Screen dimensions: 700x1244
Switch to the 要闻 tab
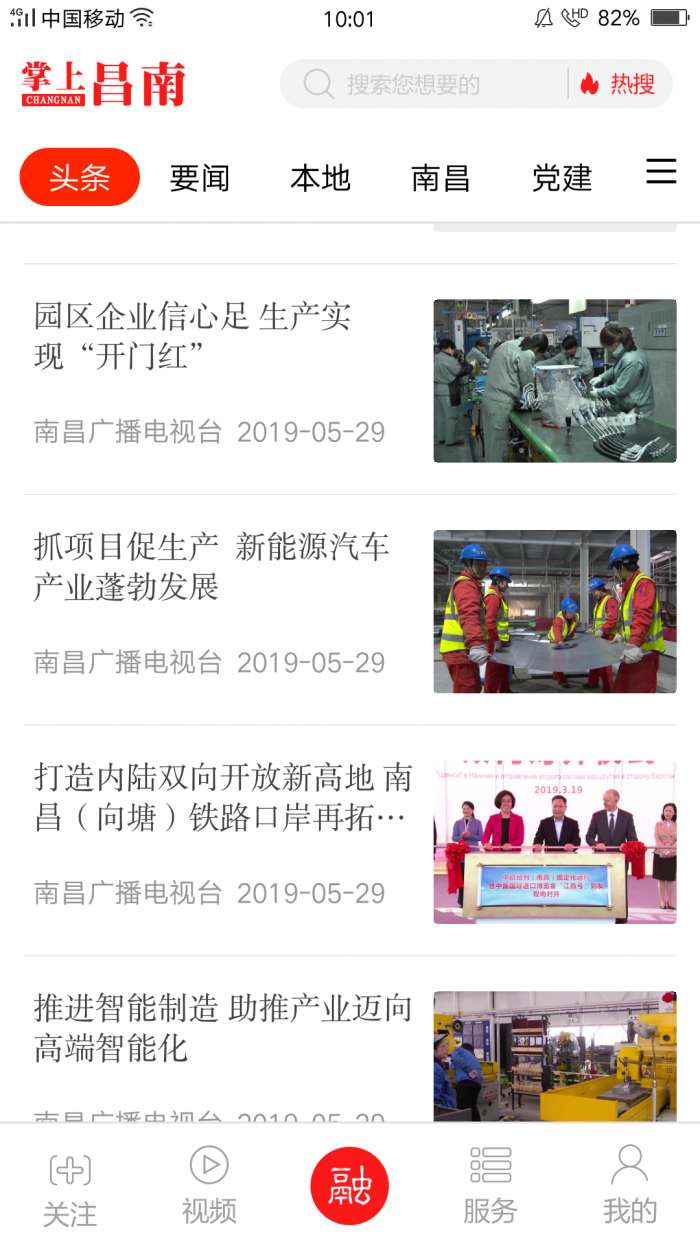[x=200, y=178]
